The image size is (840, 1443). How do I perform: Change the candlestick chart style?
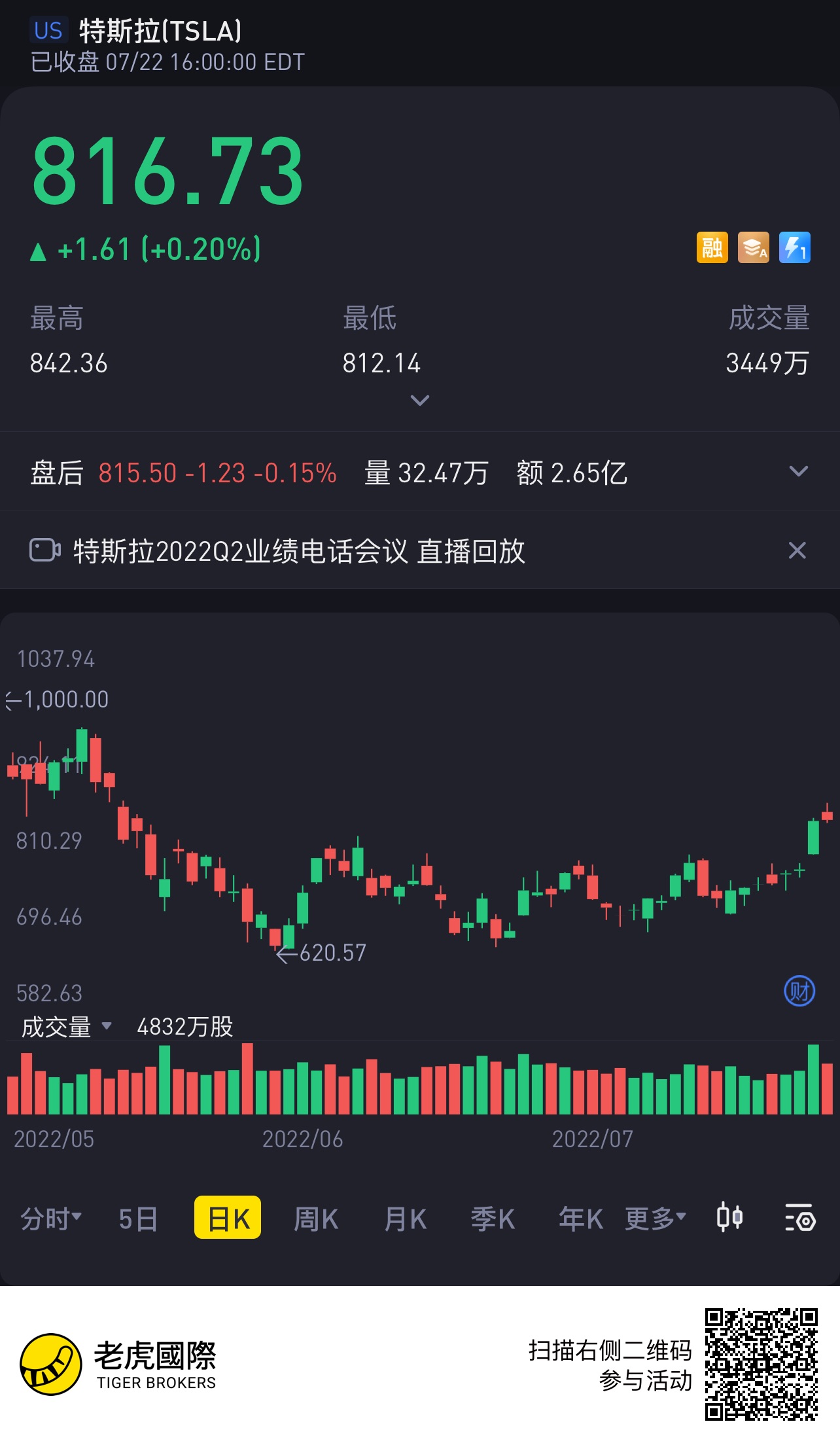click(729, 1217)
